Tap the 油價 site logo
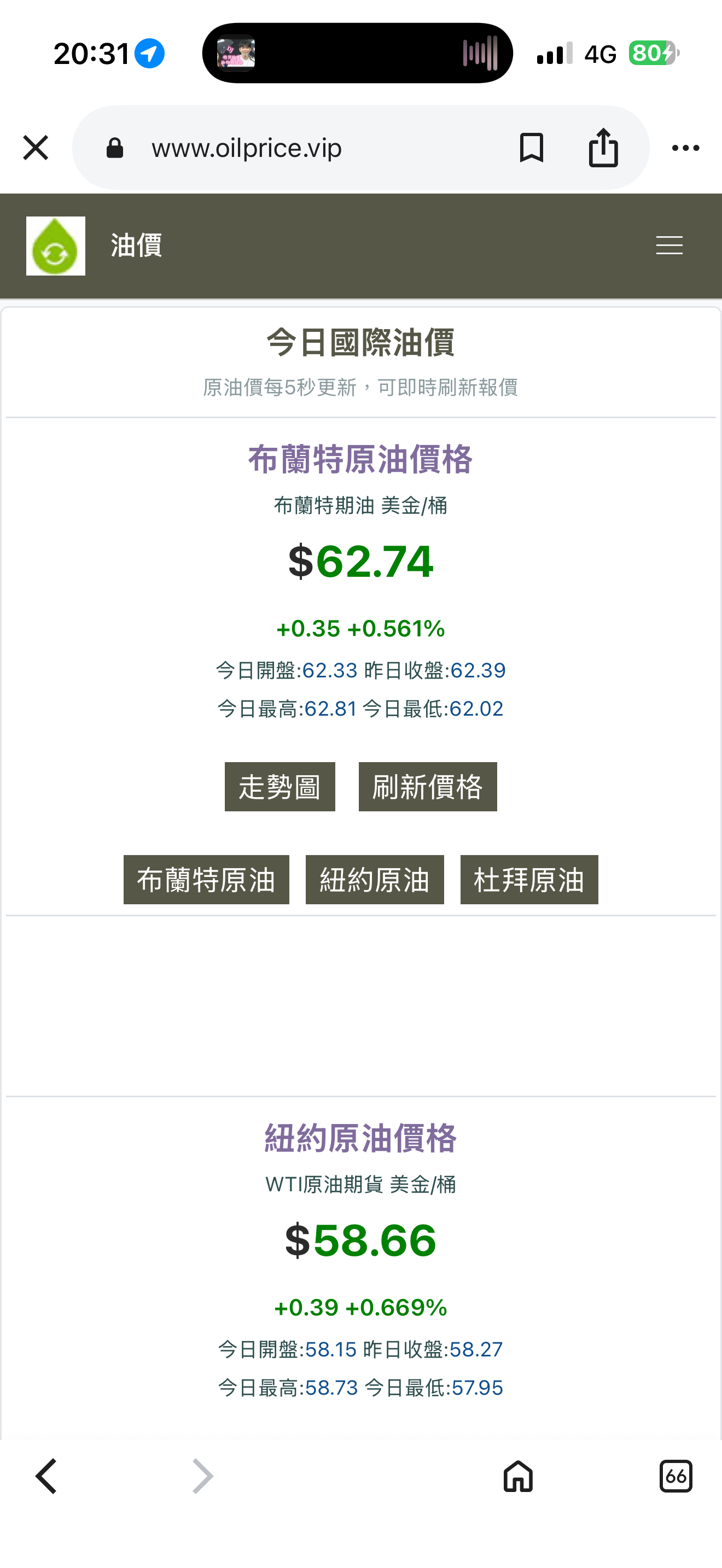Screen dimensions: 722x1568 point(55,246)
